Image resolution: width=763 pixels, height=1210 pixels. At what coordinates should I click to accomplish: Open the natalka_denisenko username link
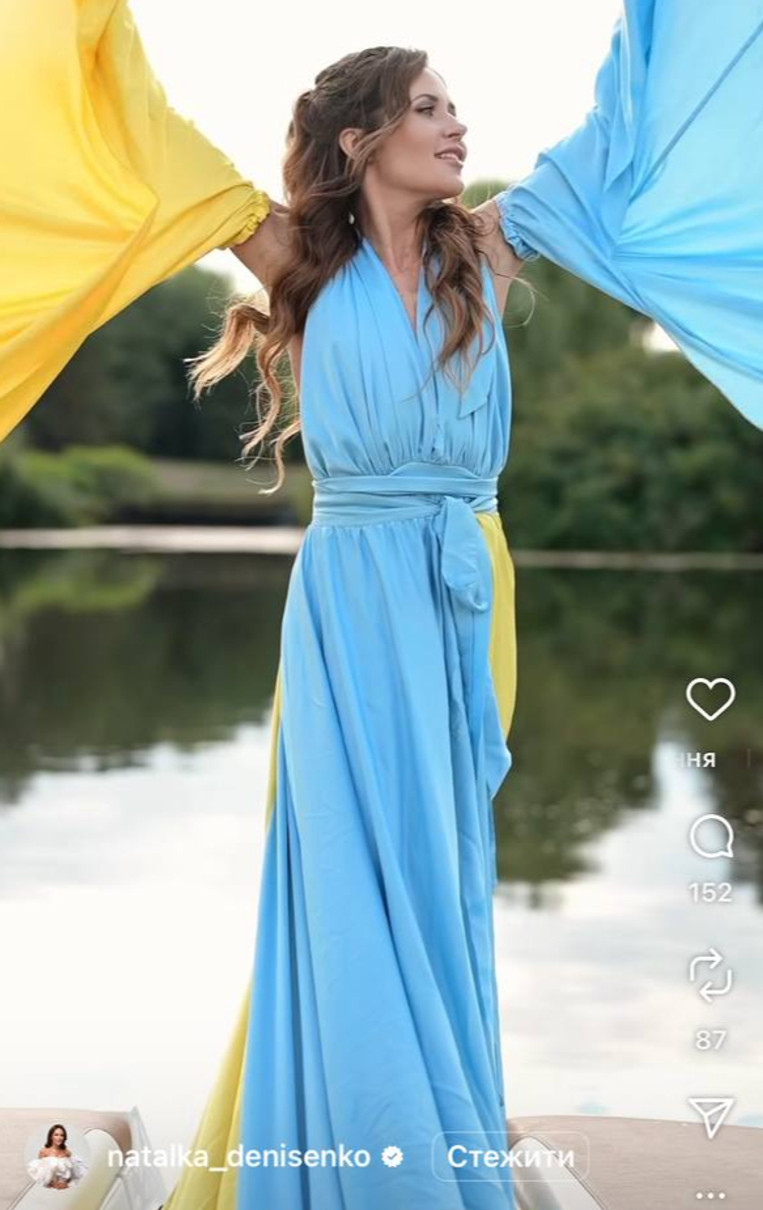(x=238, y=1157)
